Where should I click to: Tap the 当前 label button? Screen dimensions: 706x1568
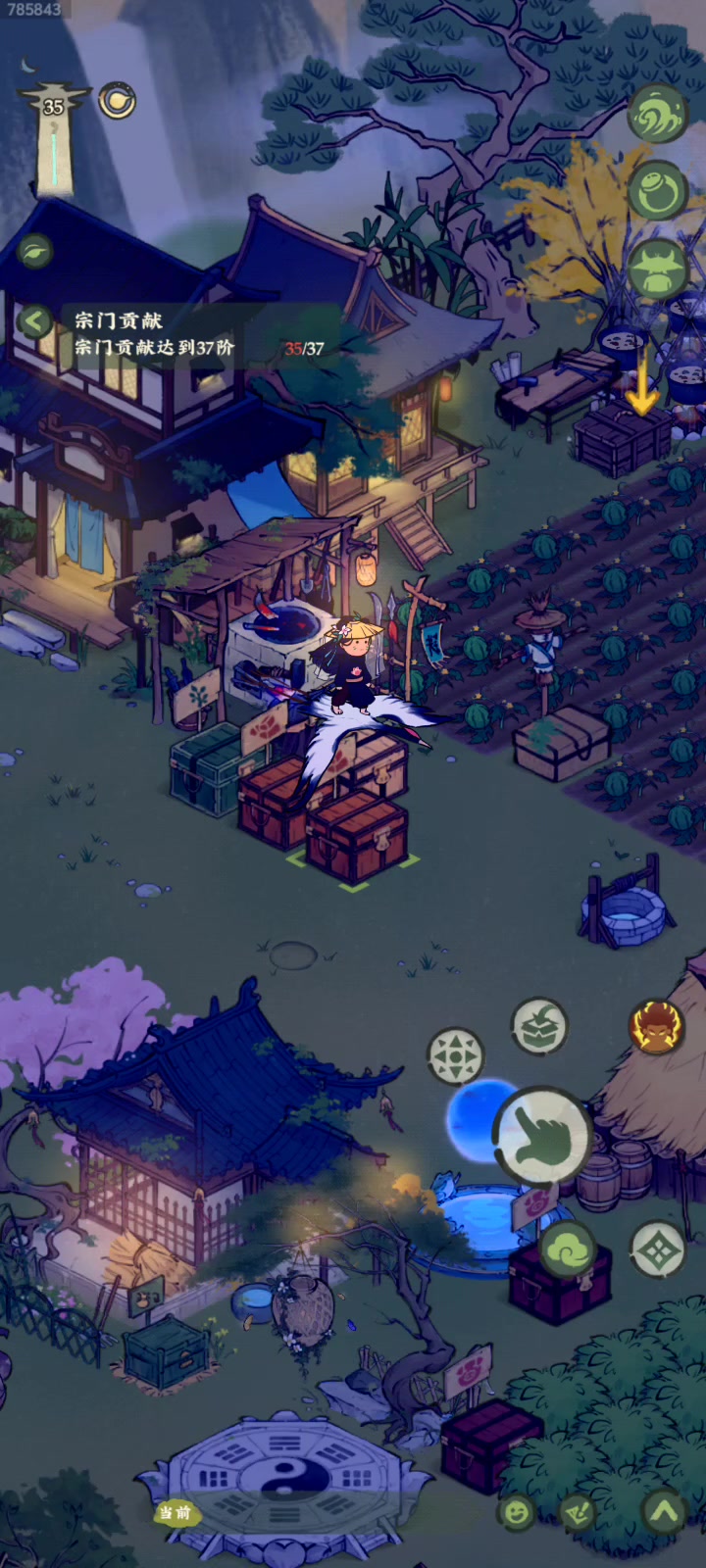[x=177, y=1512]
